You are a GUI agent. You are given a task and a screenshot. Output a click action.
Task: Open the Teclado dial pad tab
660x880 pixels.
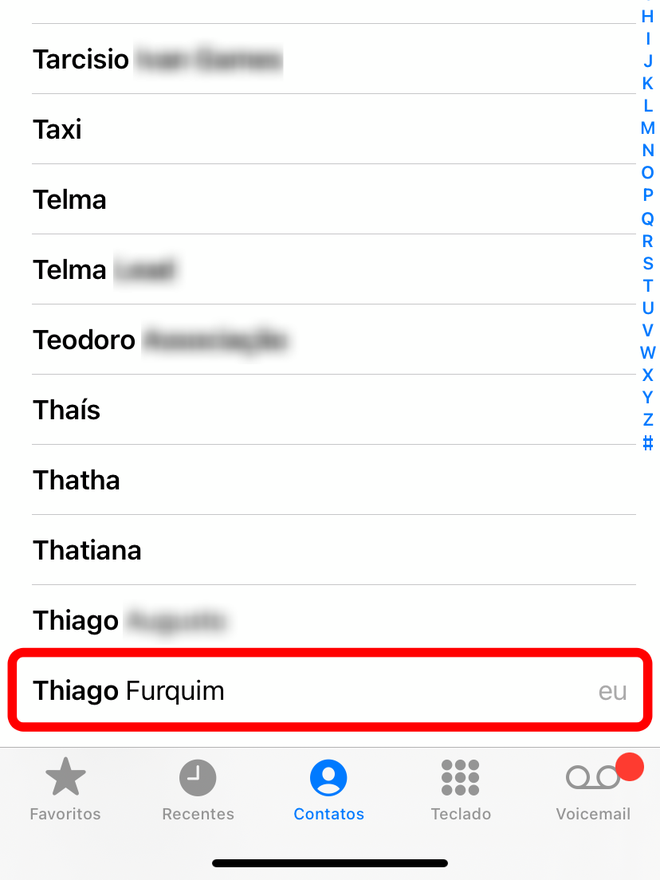[x=461, y=790]
